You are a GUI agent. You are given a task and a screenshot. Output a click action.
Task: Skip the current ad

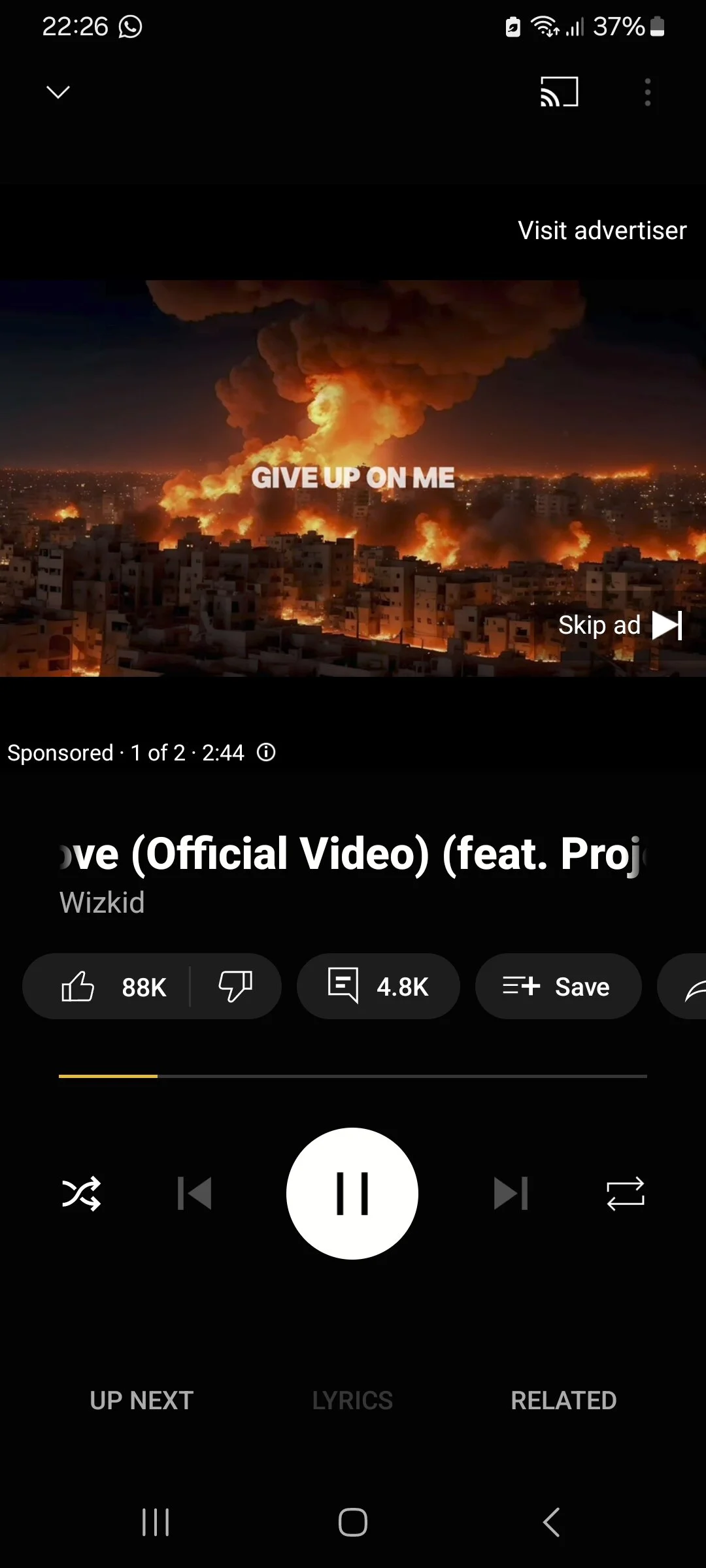click(x=620, y=625)
